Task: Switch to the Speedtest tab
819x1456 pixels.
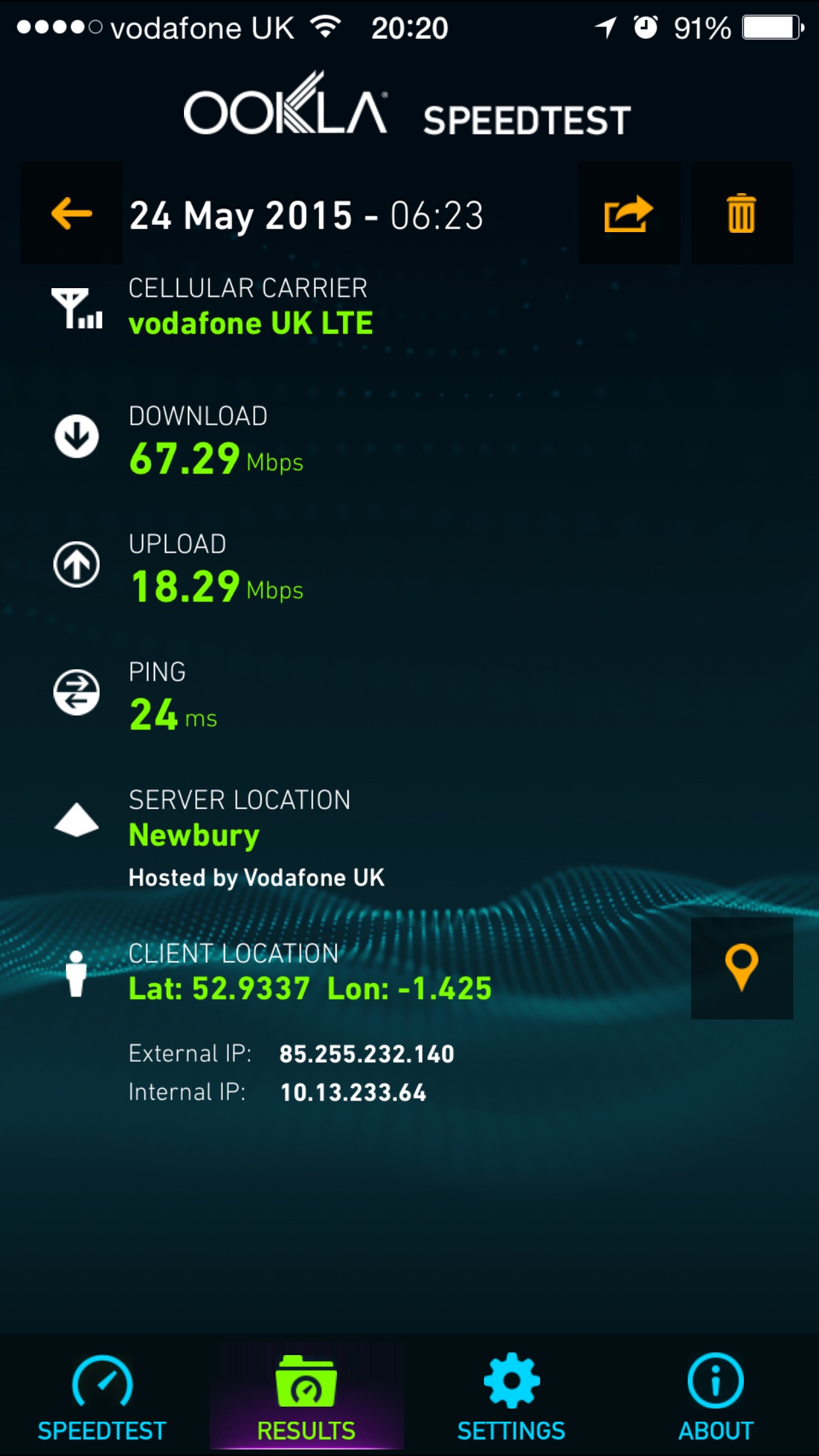Action: coord(102,1398)
